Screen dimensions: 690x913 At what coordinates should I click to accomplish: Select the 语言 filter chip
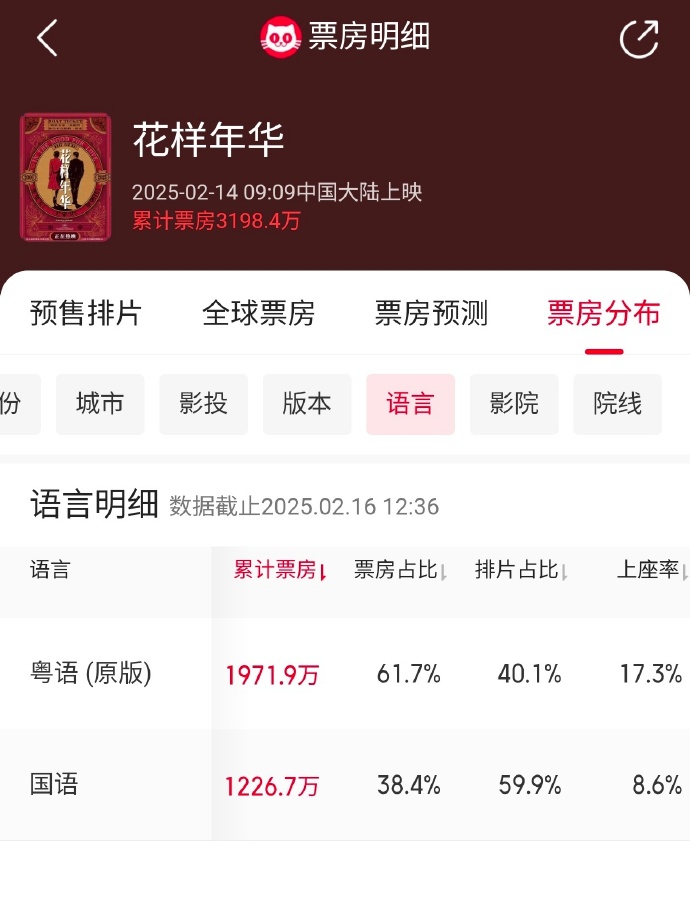[x=410, y=404]
